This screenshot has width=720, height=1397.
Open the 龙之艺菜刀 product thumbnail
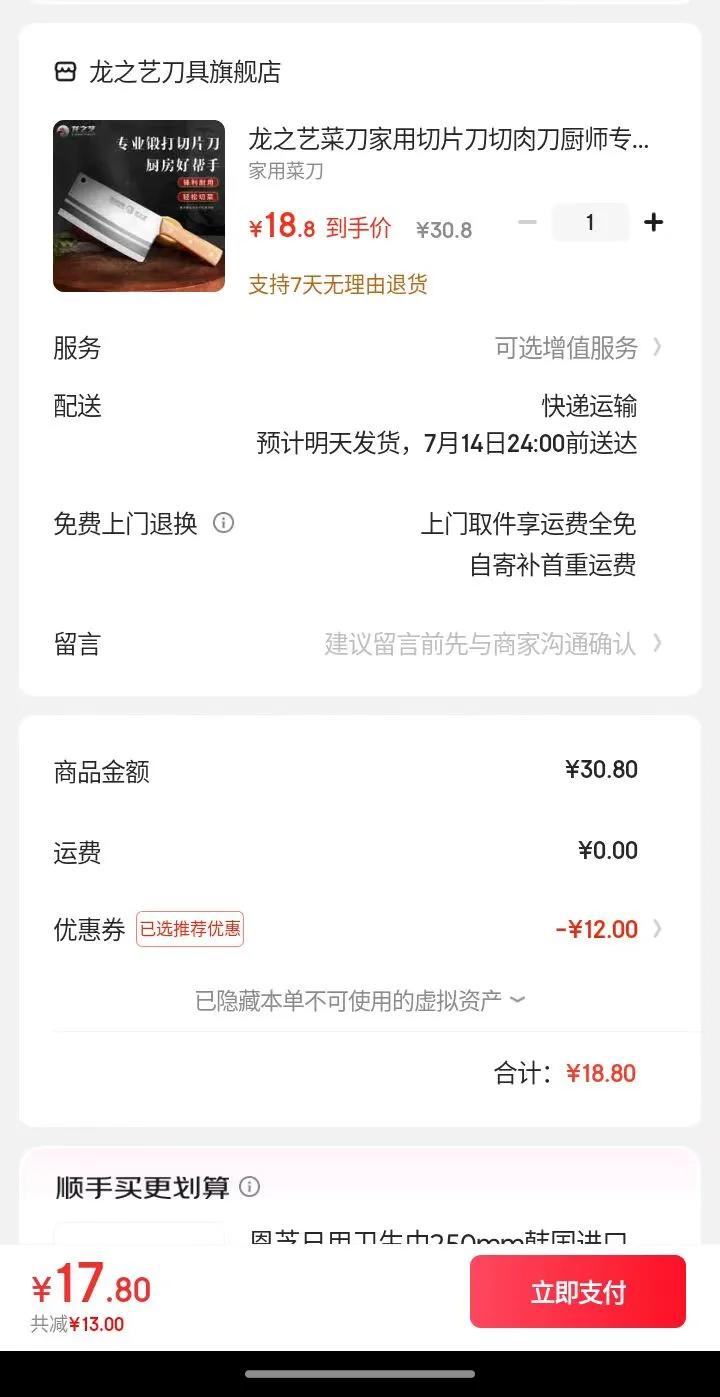click(139, 206)
